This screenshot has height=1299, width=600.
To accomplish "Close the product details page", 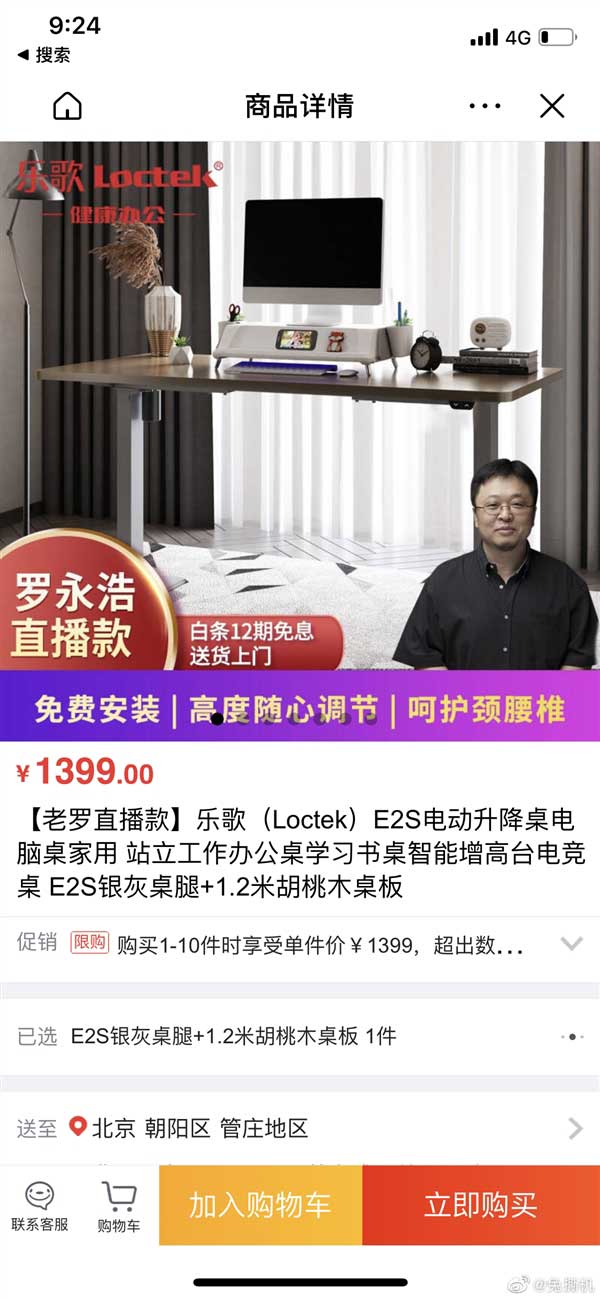I will pos(551,106).
